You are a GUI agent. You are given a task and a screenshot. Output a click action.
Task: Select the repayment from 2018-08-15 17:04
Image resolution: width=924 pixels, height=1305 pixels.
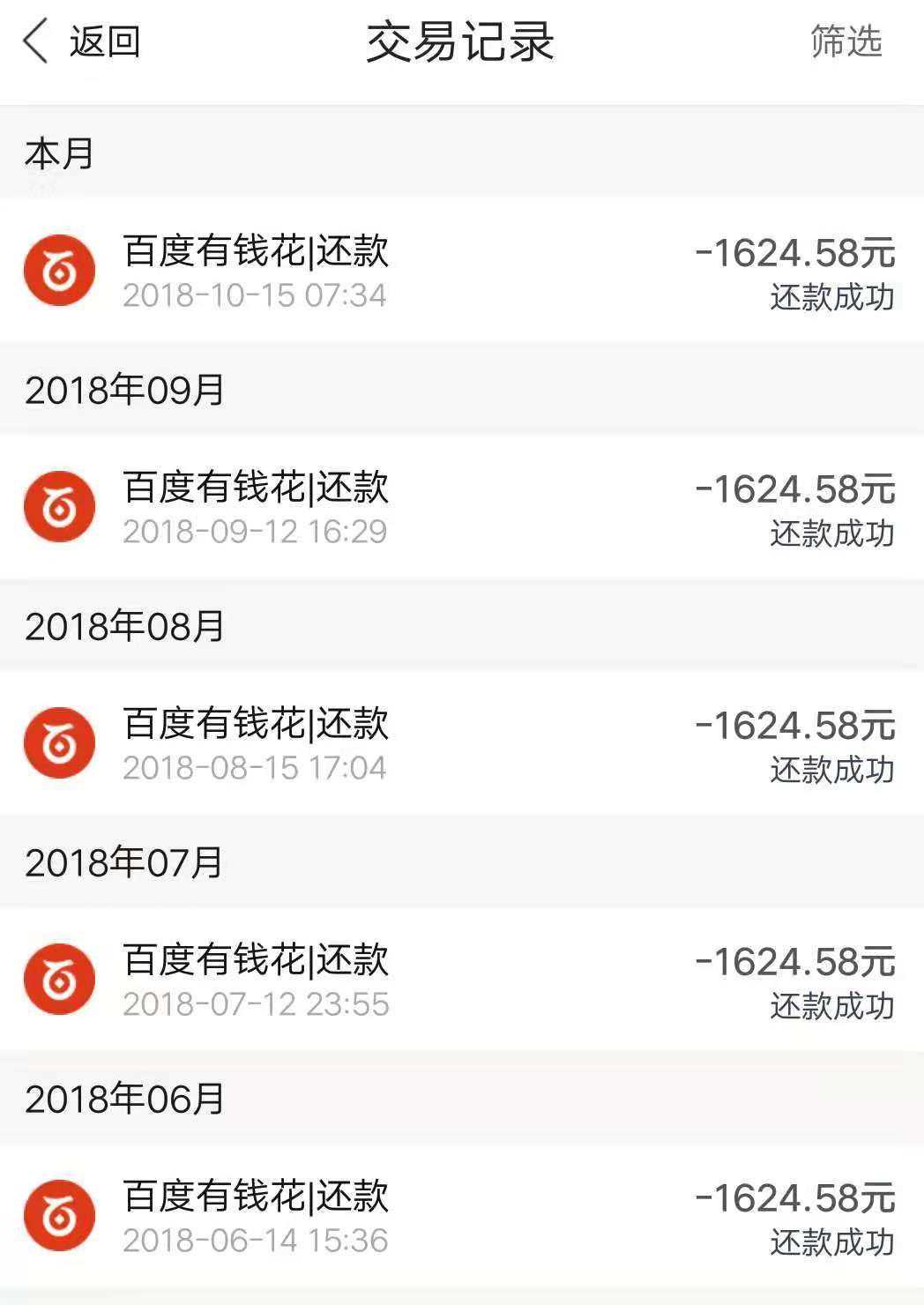[461, 743]
